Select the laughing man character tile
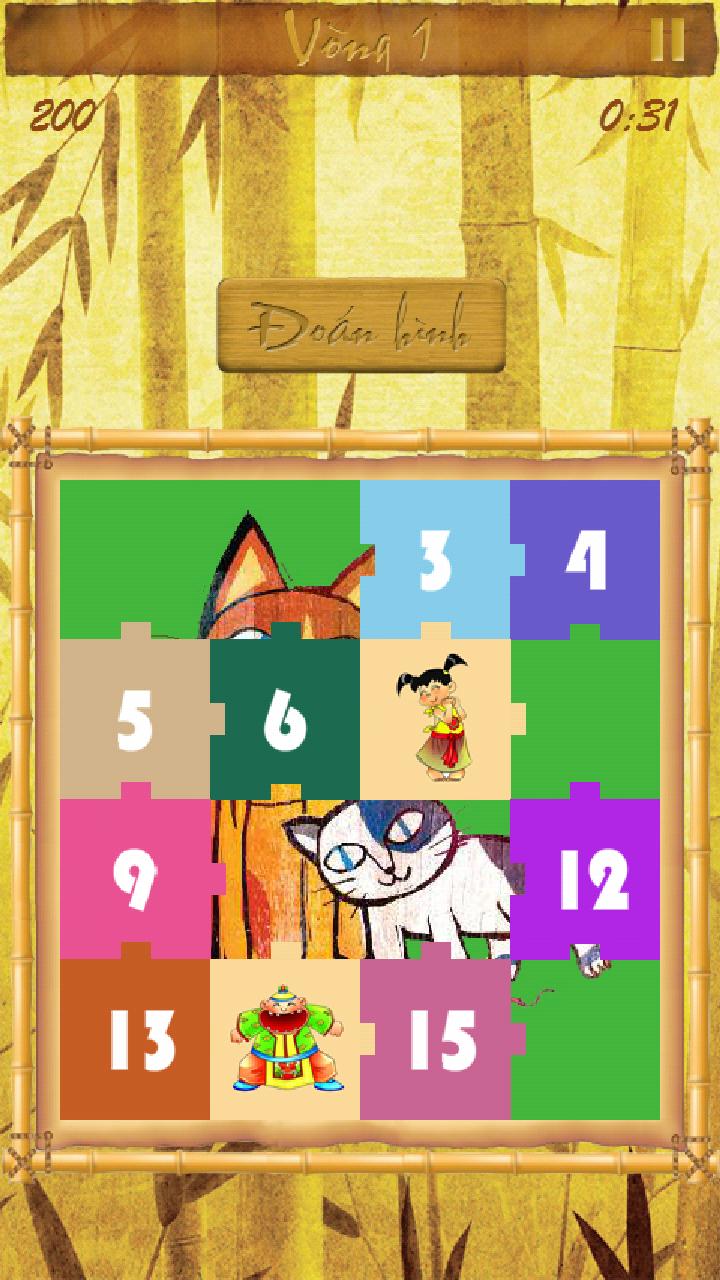The height and width of the screenshot is (1280, 720). point(285,1040)
